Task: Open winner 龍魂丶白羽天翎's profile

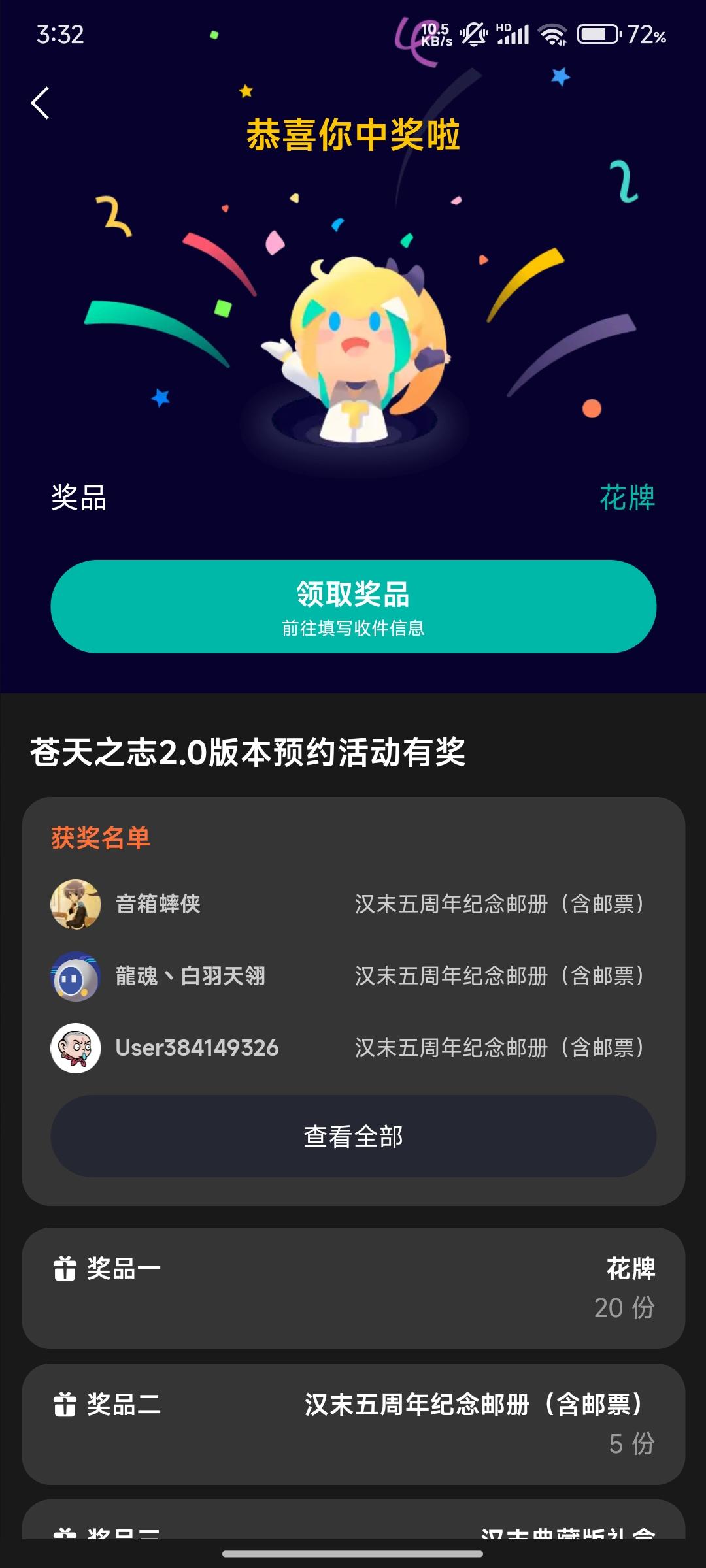Action: [x=76, y=976]
